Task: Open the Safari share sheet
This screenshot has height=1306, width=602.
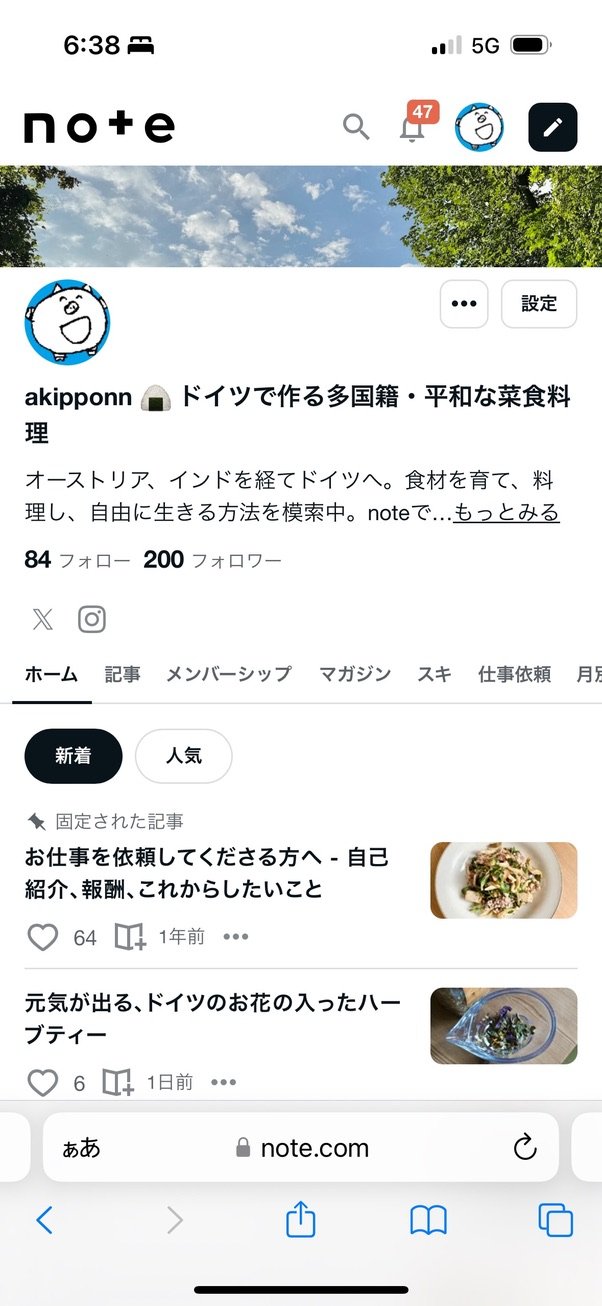Action: click(301, 1220)
